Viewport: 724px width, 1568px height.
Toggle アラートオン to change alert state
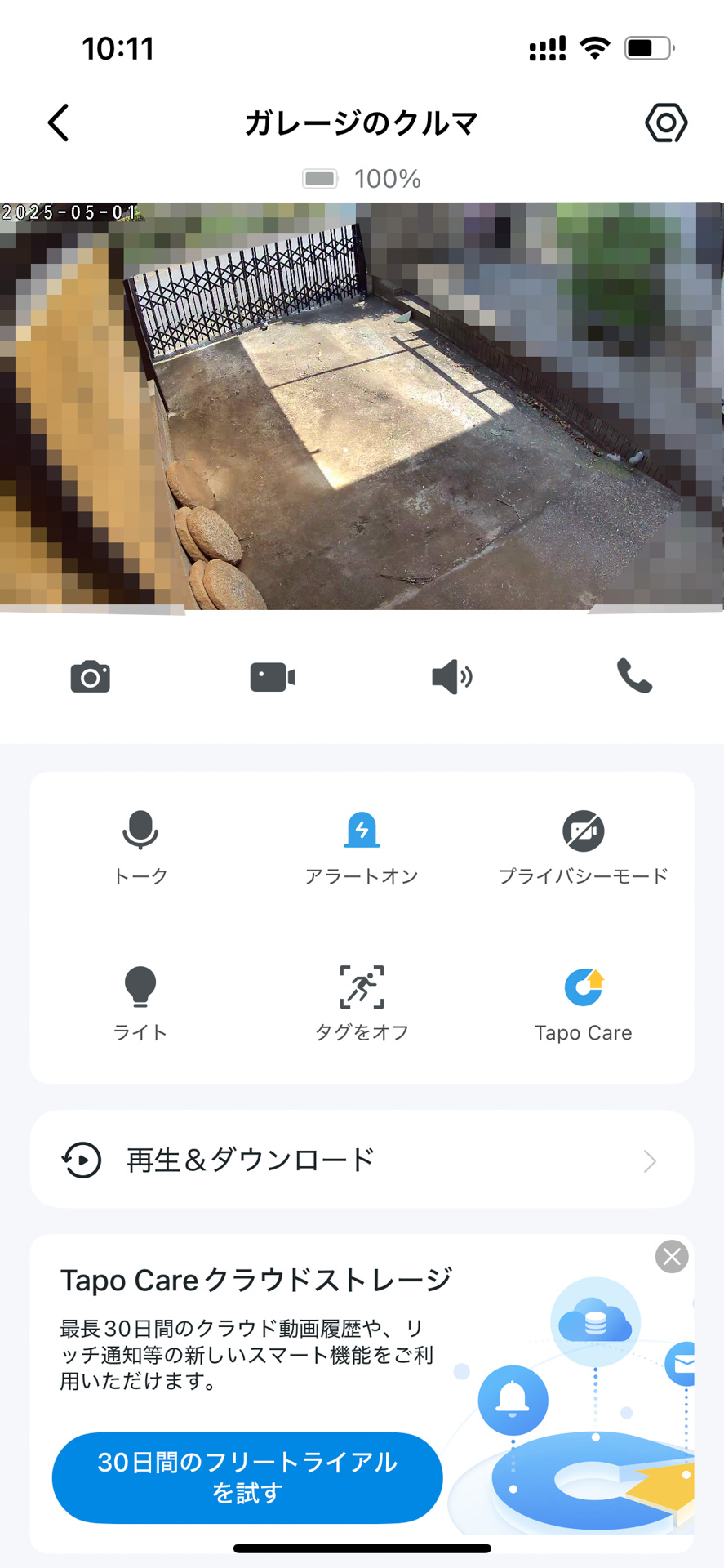coord(362,831)
